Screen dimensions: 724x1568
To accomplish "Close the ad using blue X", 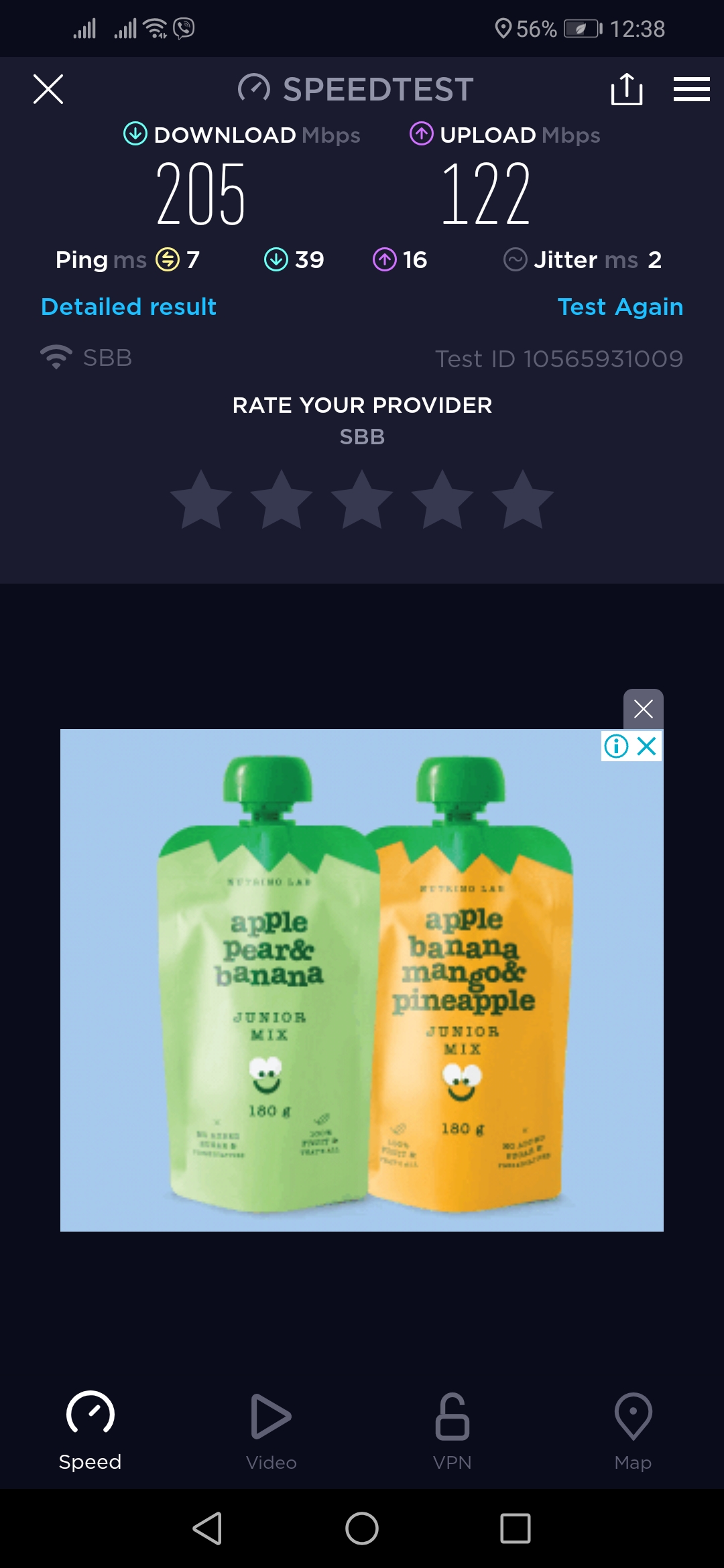I will (x=647, y=746).
